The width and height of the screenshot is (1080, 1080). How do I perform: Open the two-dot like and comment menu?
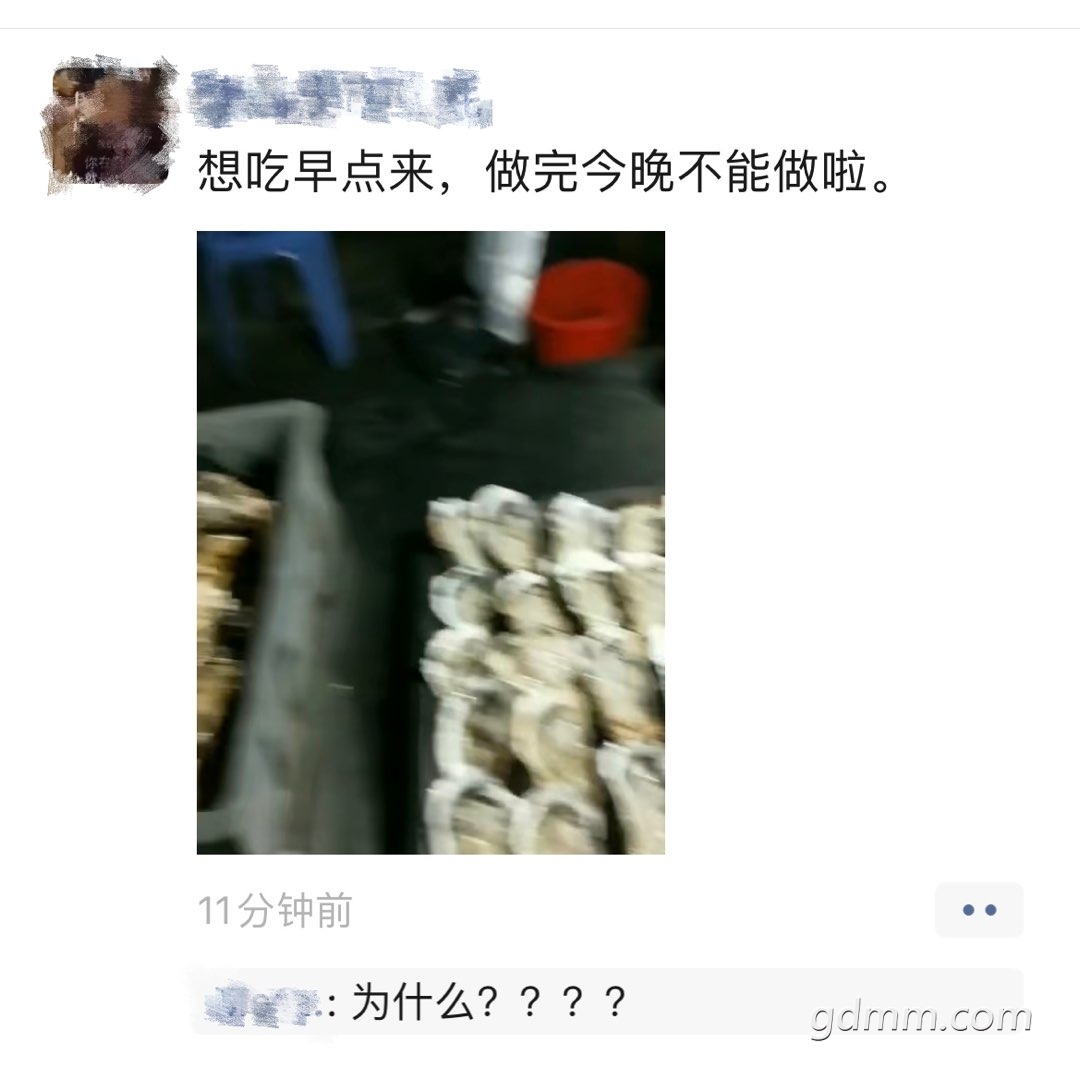coord(978,910)
